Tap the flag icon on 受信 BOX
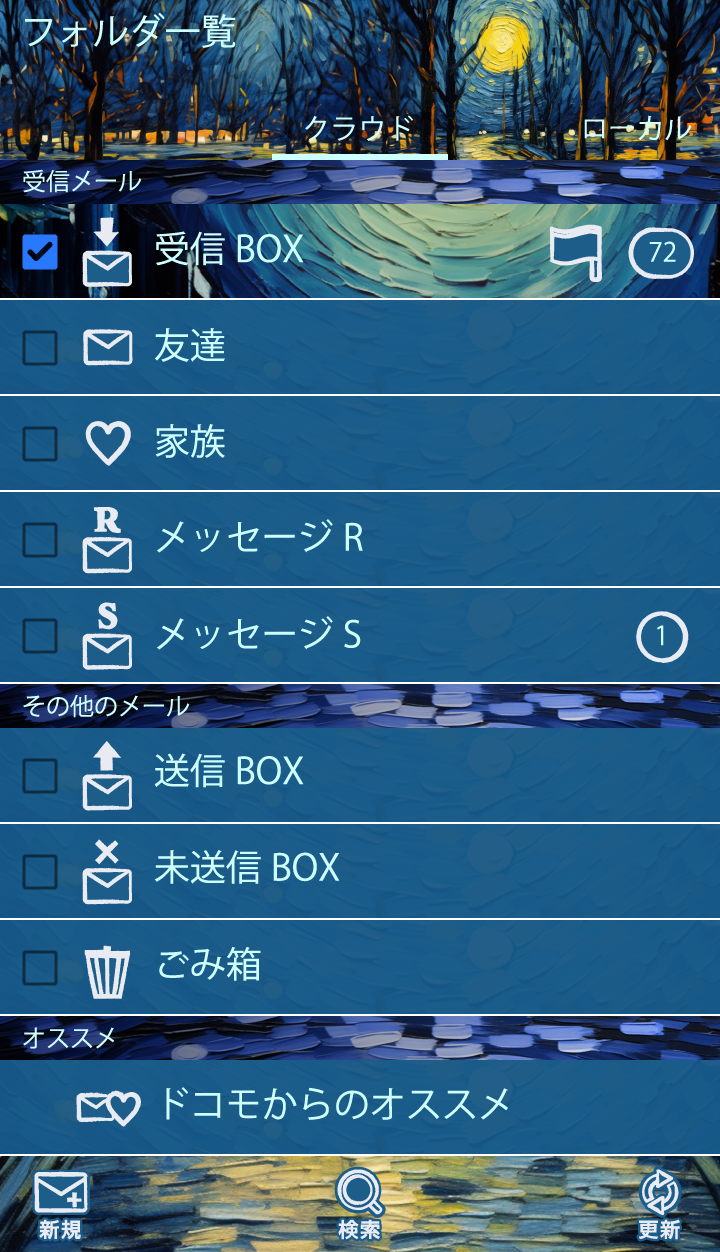Viewport: 720px width, 1252px height. pyautogui.click(x=576, y=252)
